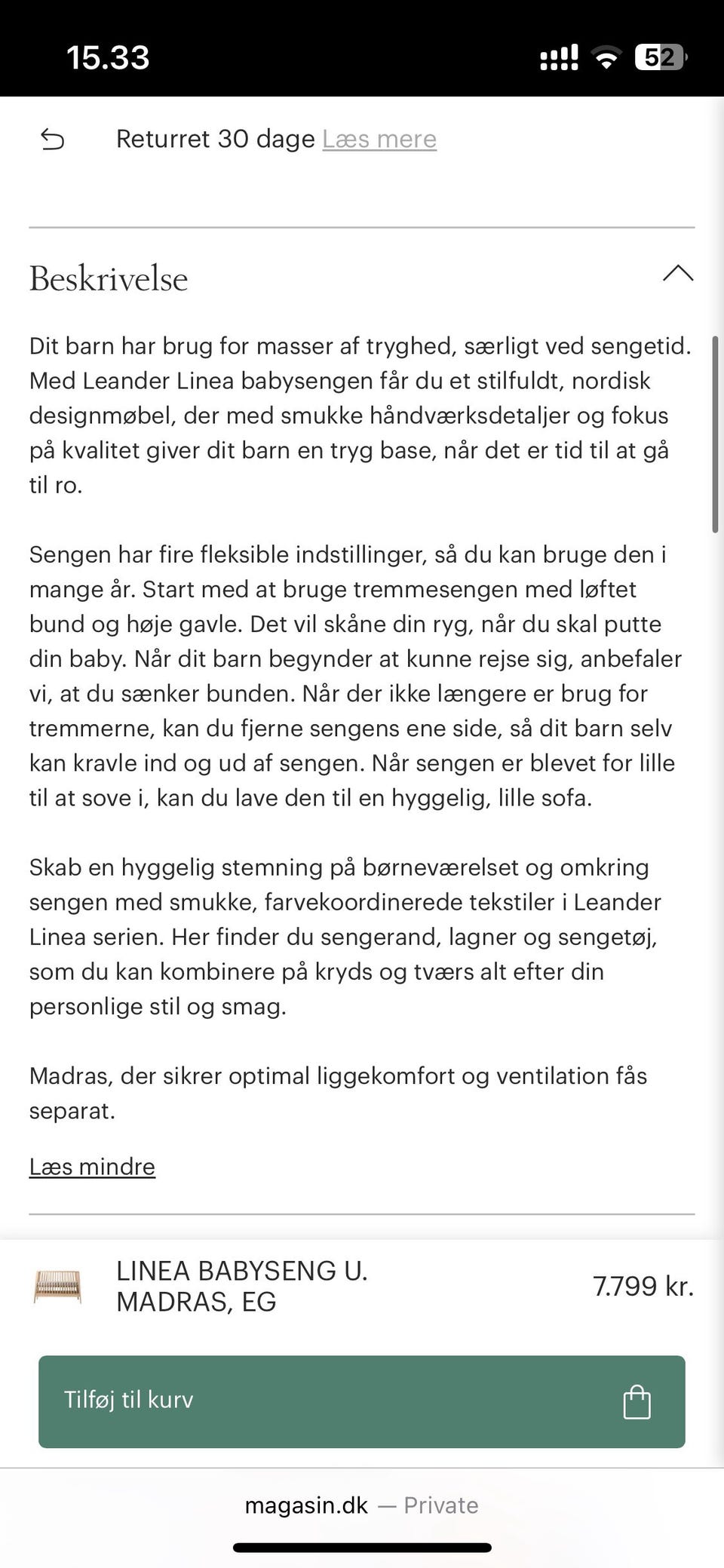Open the Linea babyseng product thumbnail

click(x=58, y=1286)
